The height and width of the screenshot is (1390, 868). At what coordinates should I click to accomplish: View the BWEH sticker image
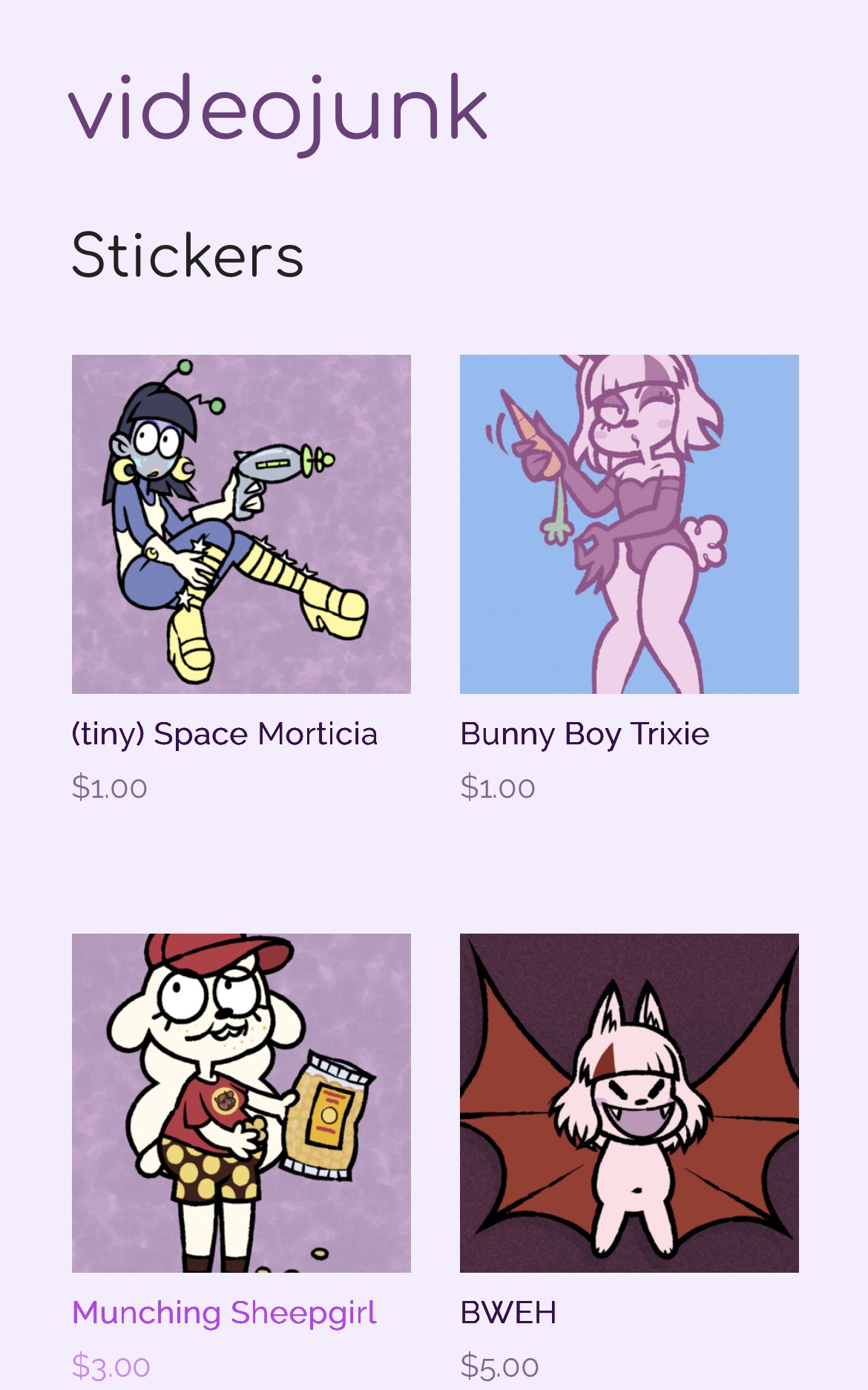click(x=629, y=1103)
